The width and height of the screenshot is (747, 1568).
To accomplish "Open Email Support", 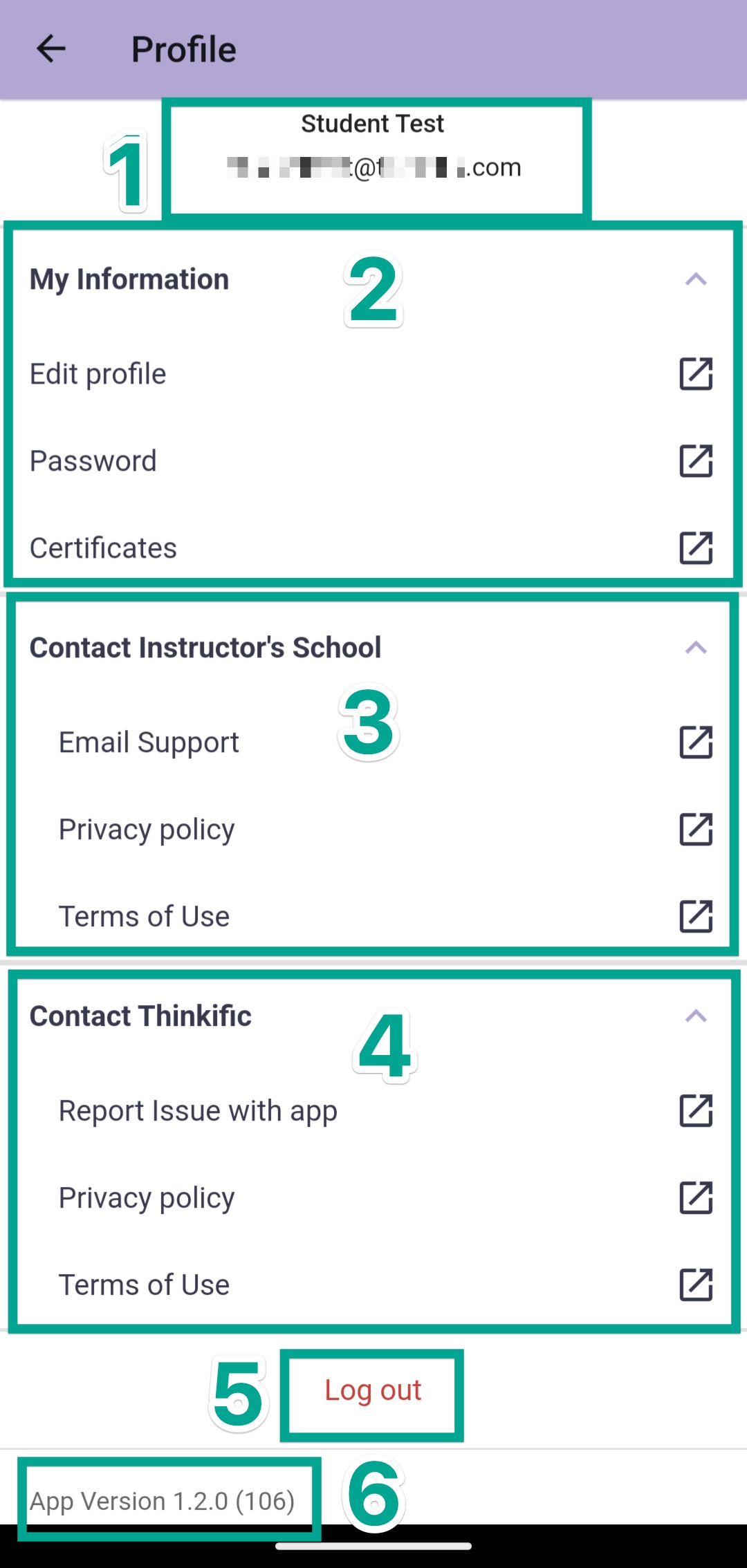I will click(373, 743).
